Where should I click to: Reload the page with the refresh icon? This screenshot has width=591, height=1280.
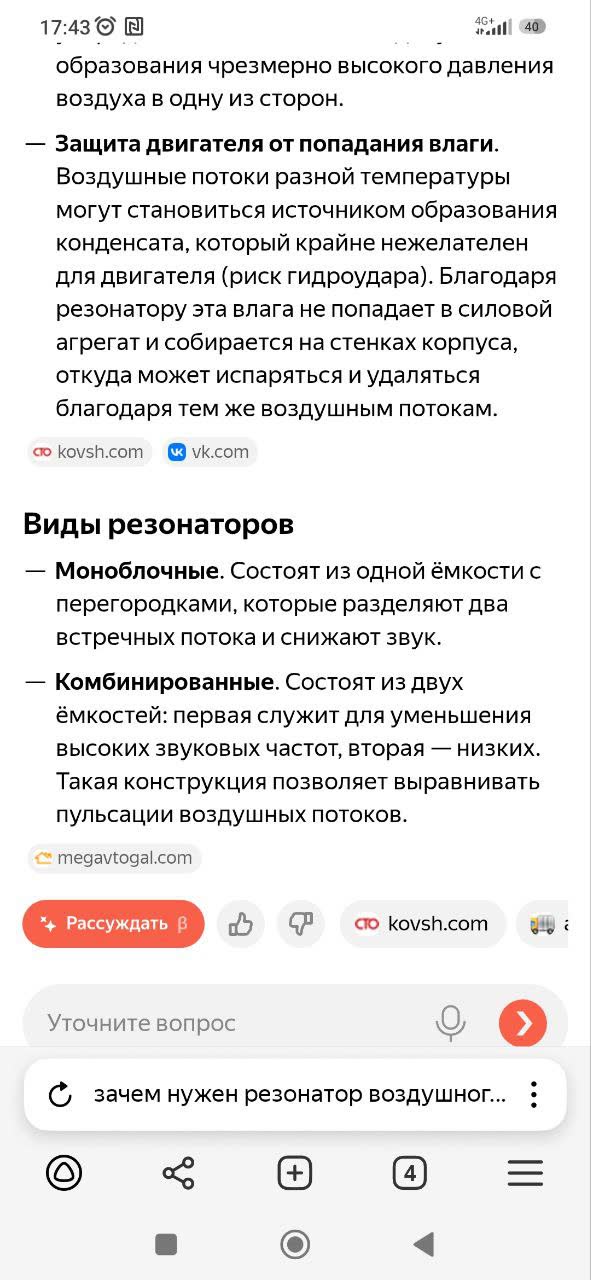(60, 1095)
